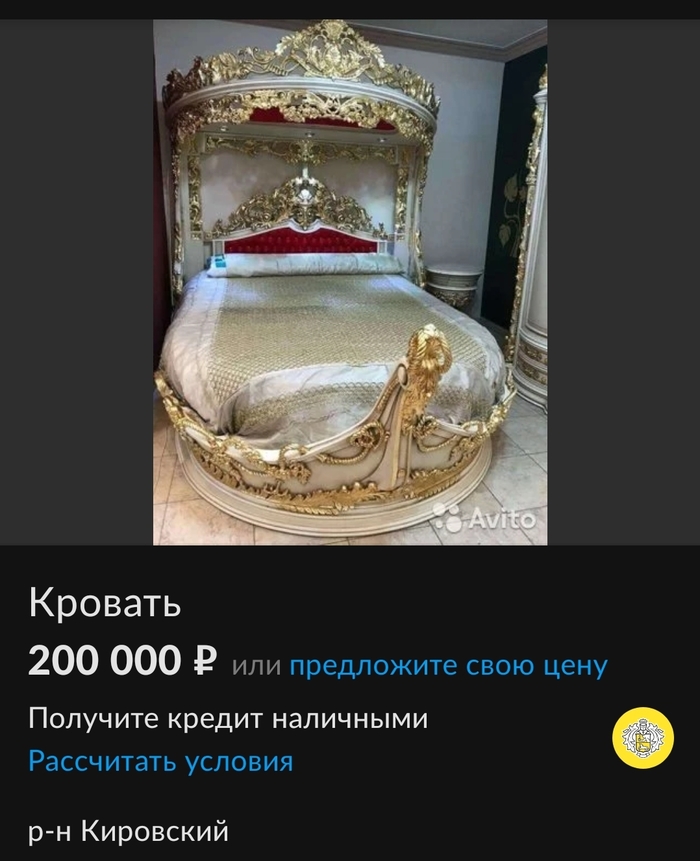Tap the Tinkoff bank credit icon
Viewport: 700px width, 861px height.
click(x=642, y=739)
